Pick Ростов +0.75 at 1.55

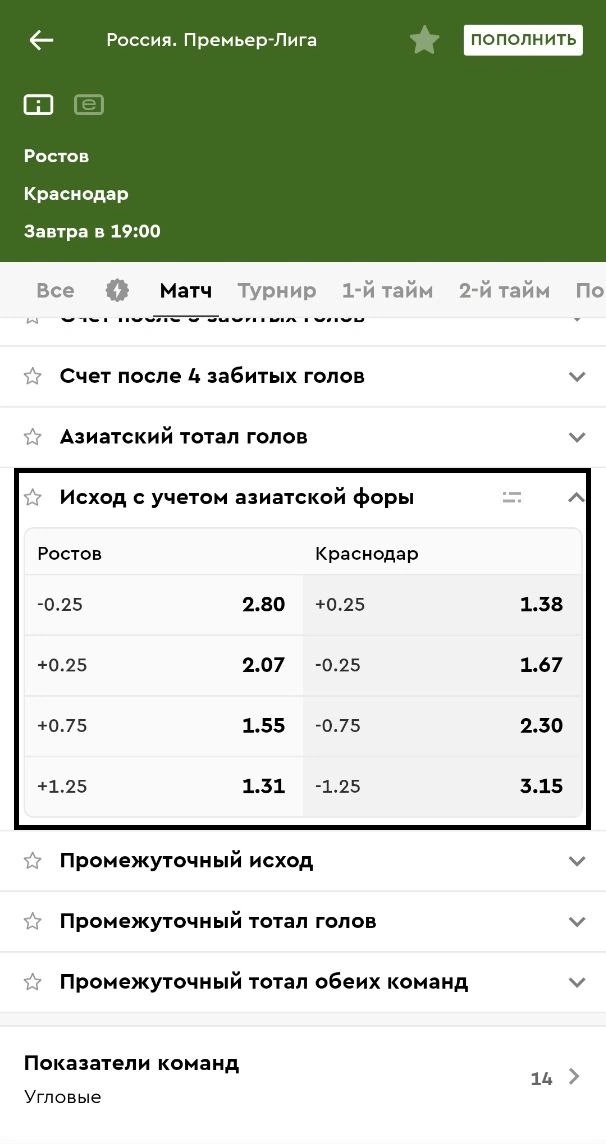click(x=163, y=725)
